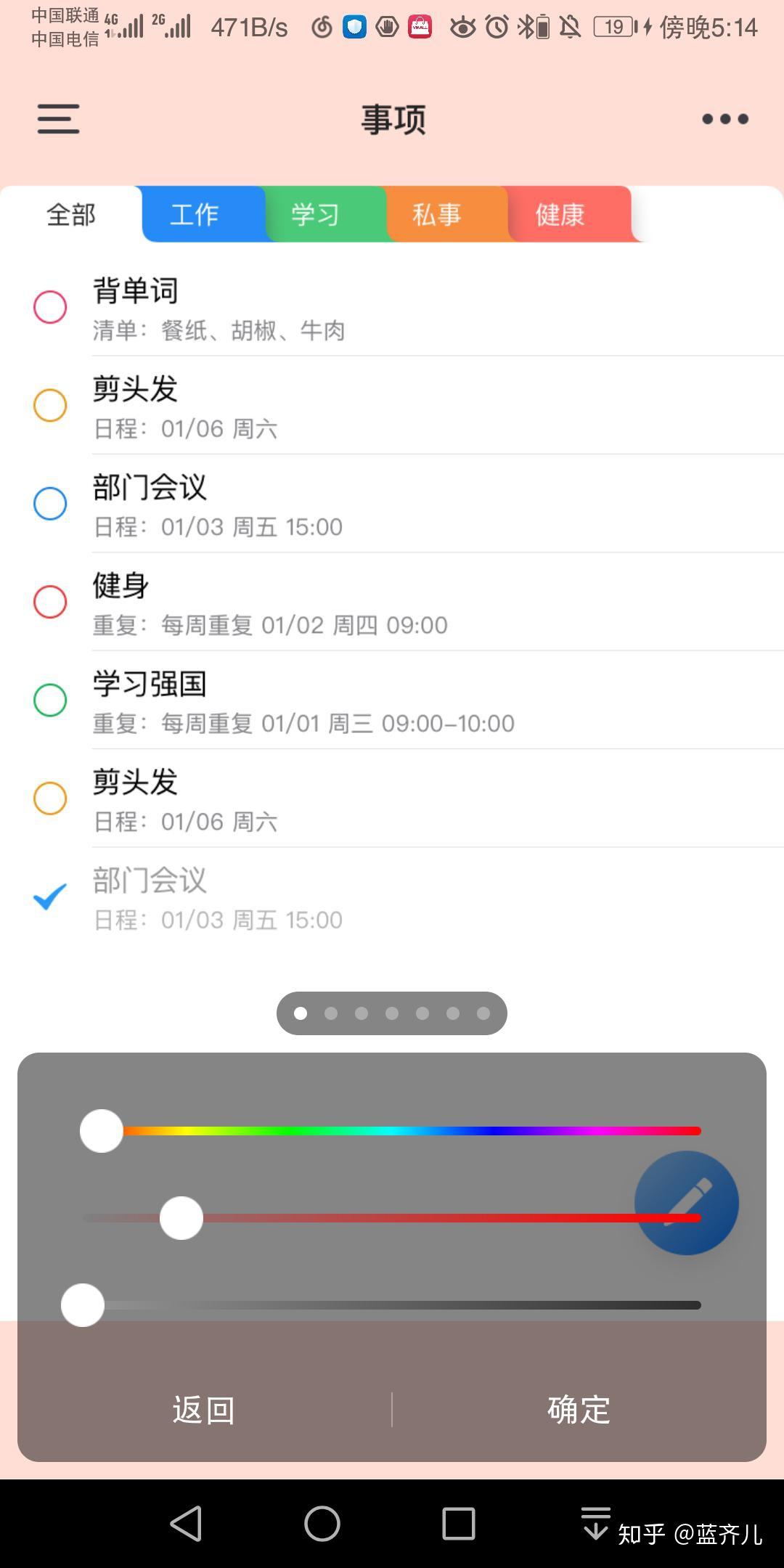This screenshot has width=784, height=1568.
Task: Switch to the 工作 tab
Action: pyautogui.click(x=195, y=215)
